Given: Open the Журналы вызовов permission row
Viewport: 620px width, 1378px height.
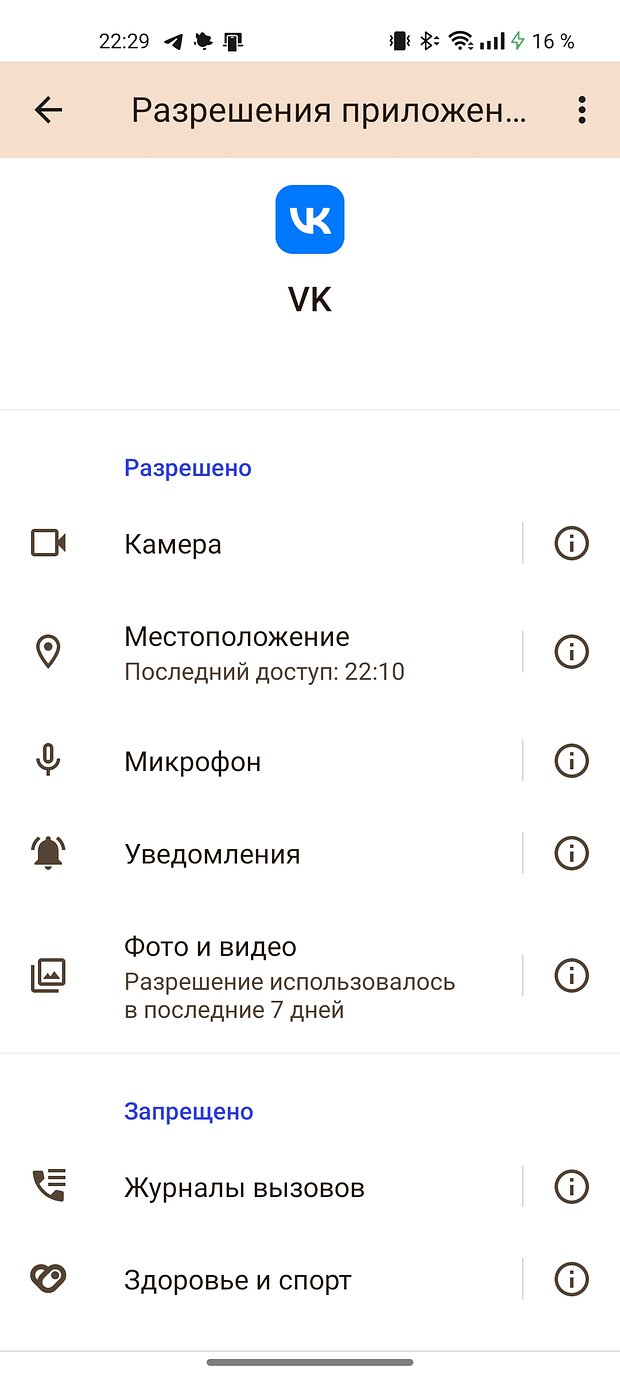Looking at the screenshot, I should [261, 1187].
